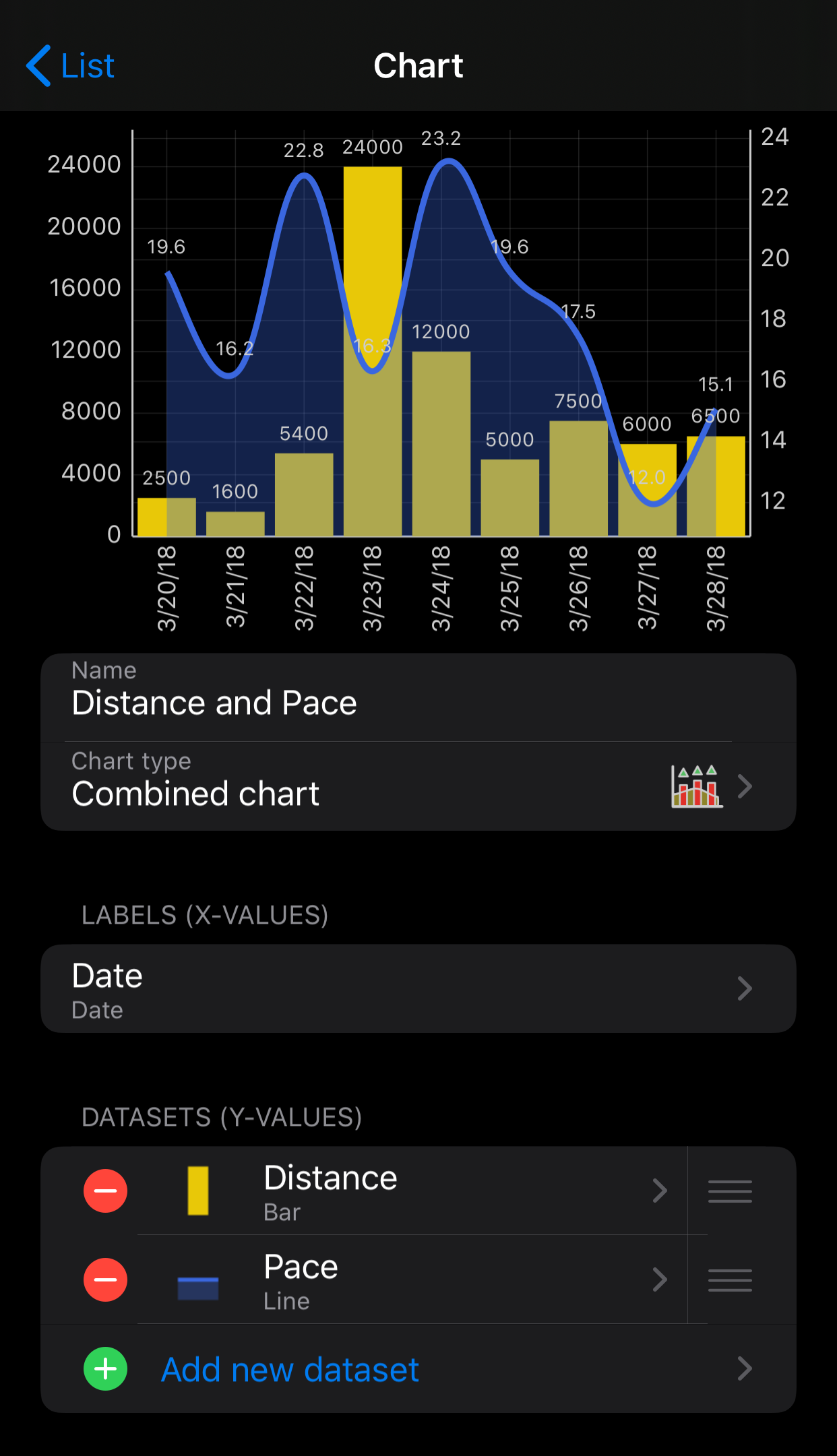Remove the Distance dataset with minus button
This screenshot has width=837, height=1456.
(105, 1191)
